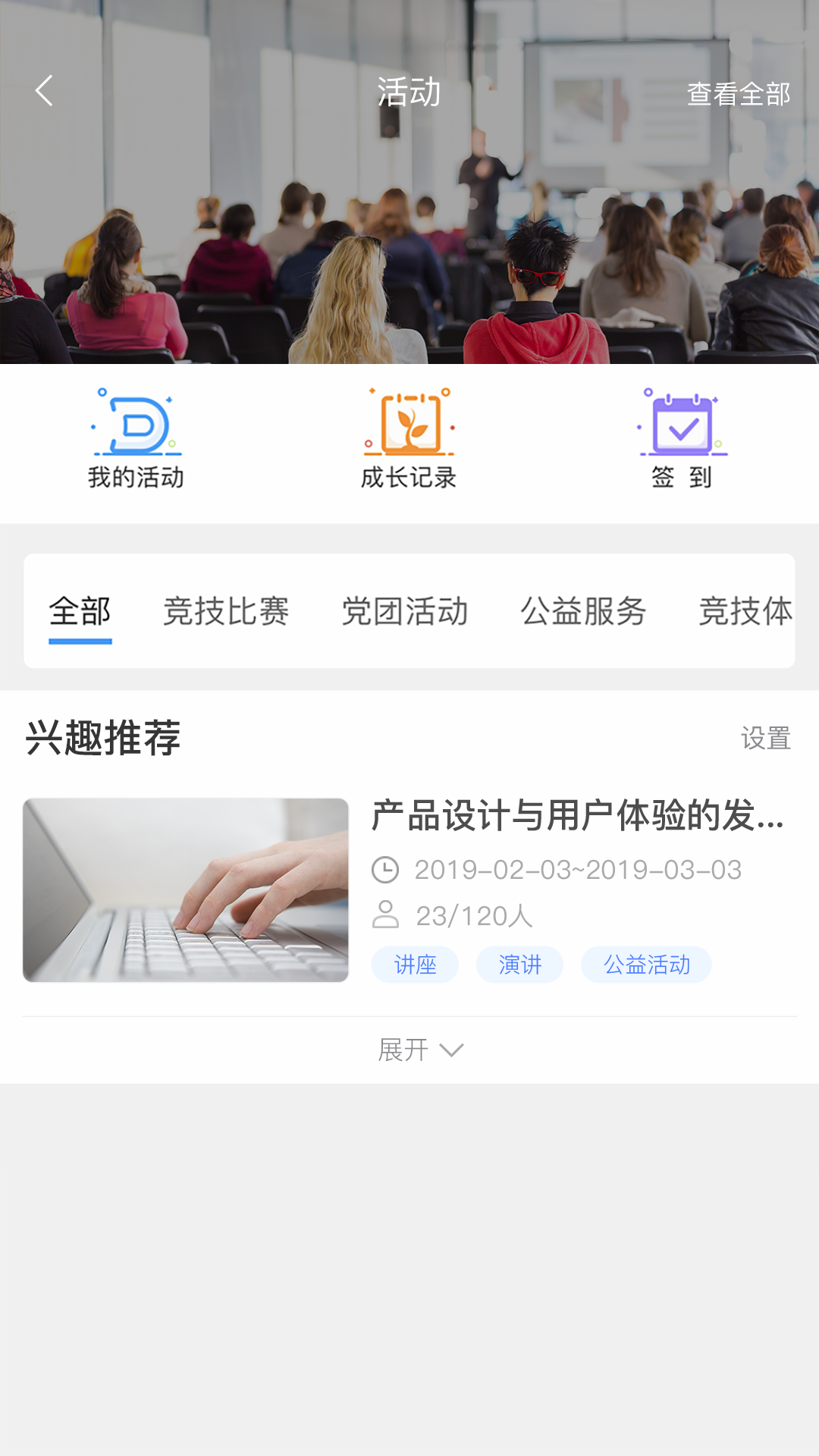This screenshot has width=819, height=1456.
Task: Open the 产品设计与用户体验 activity card
Action: point(577,816)
